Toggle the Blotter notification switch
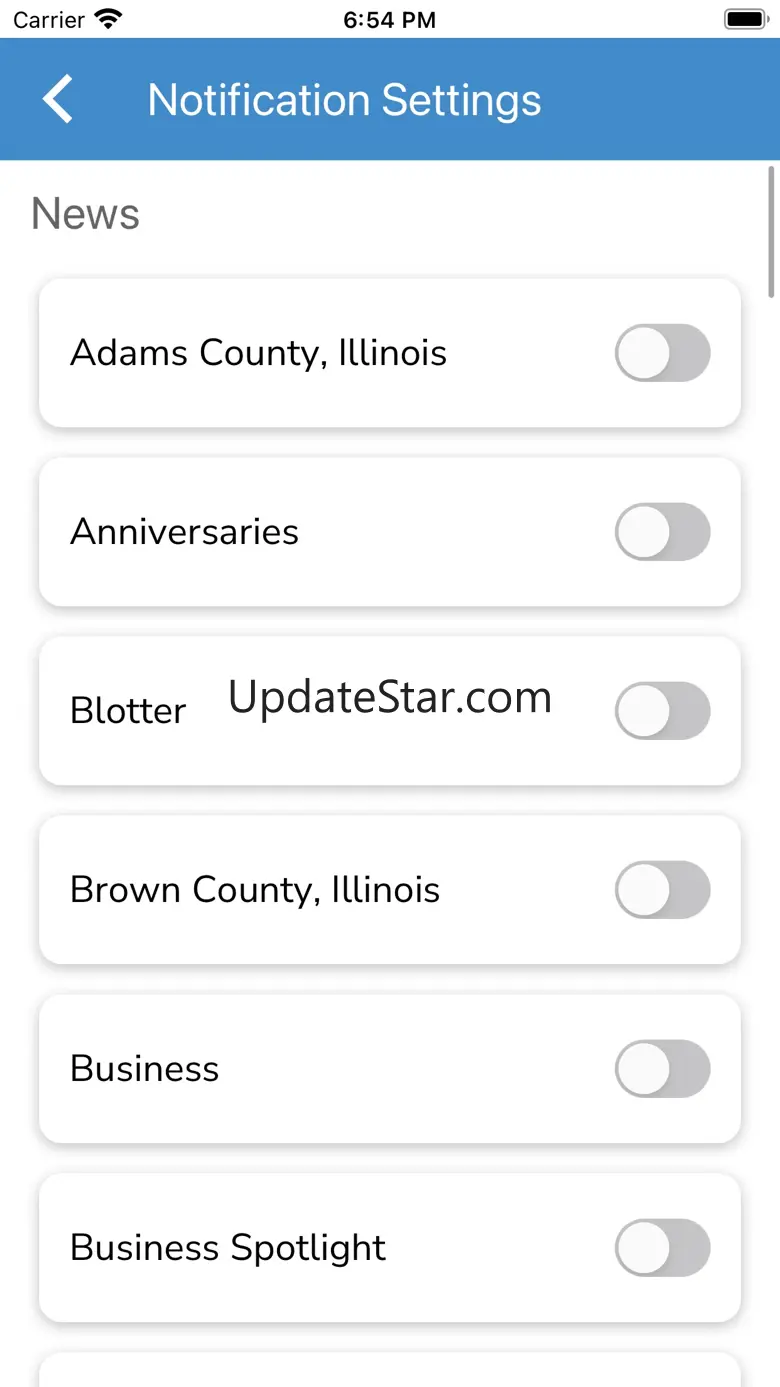Image resolution: width=780 pixels, height=1387 pixels. (663, 711)
